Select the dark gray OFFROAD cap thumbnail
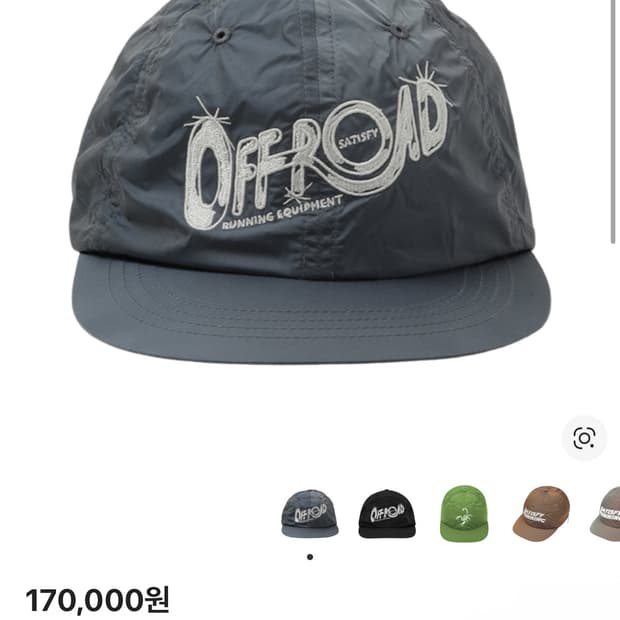 (310, 513)
